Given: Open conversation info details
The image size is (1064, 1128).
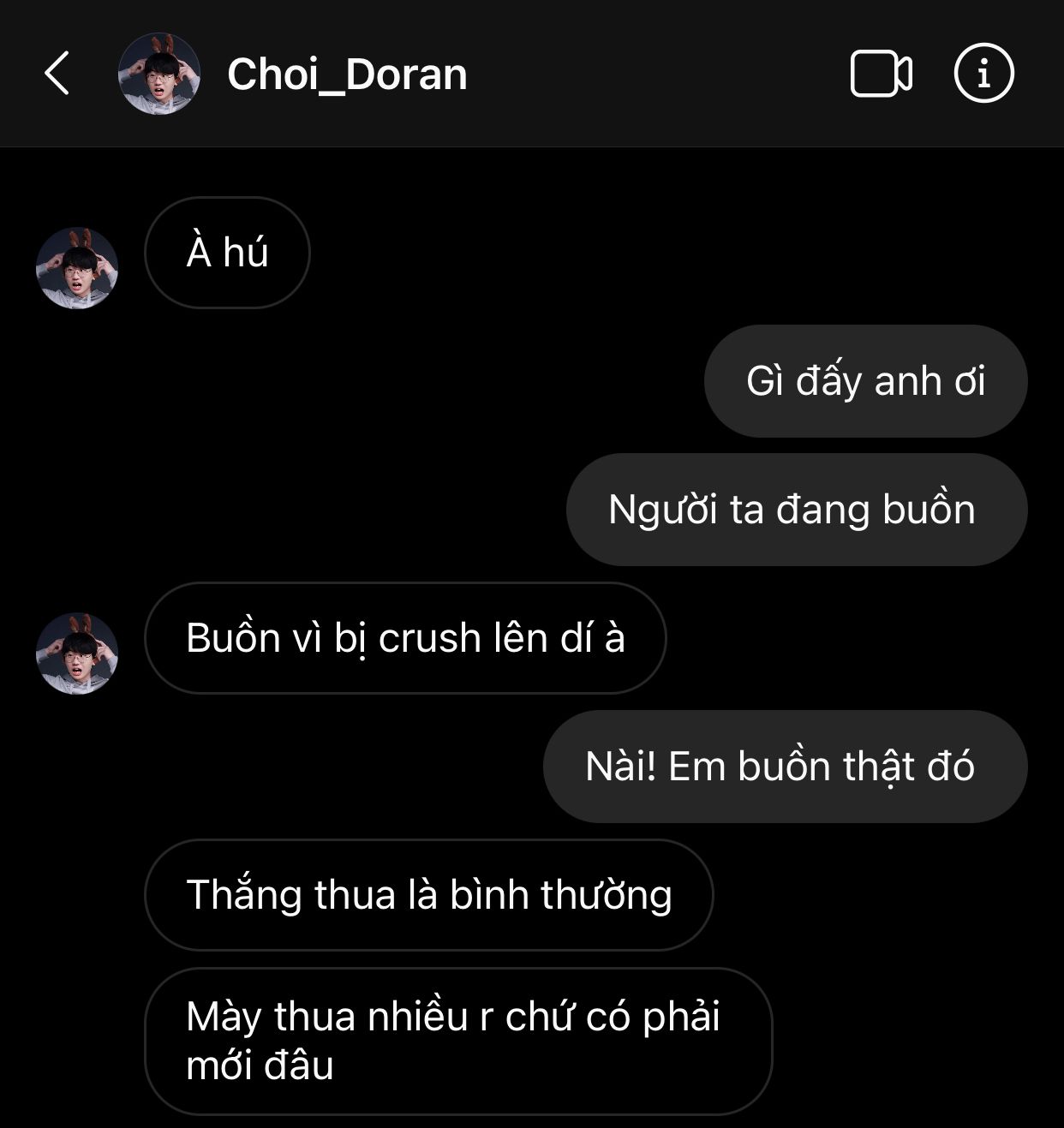Looking at the screenshot, I should 983,74.
